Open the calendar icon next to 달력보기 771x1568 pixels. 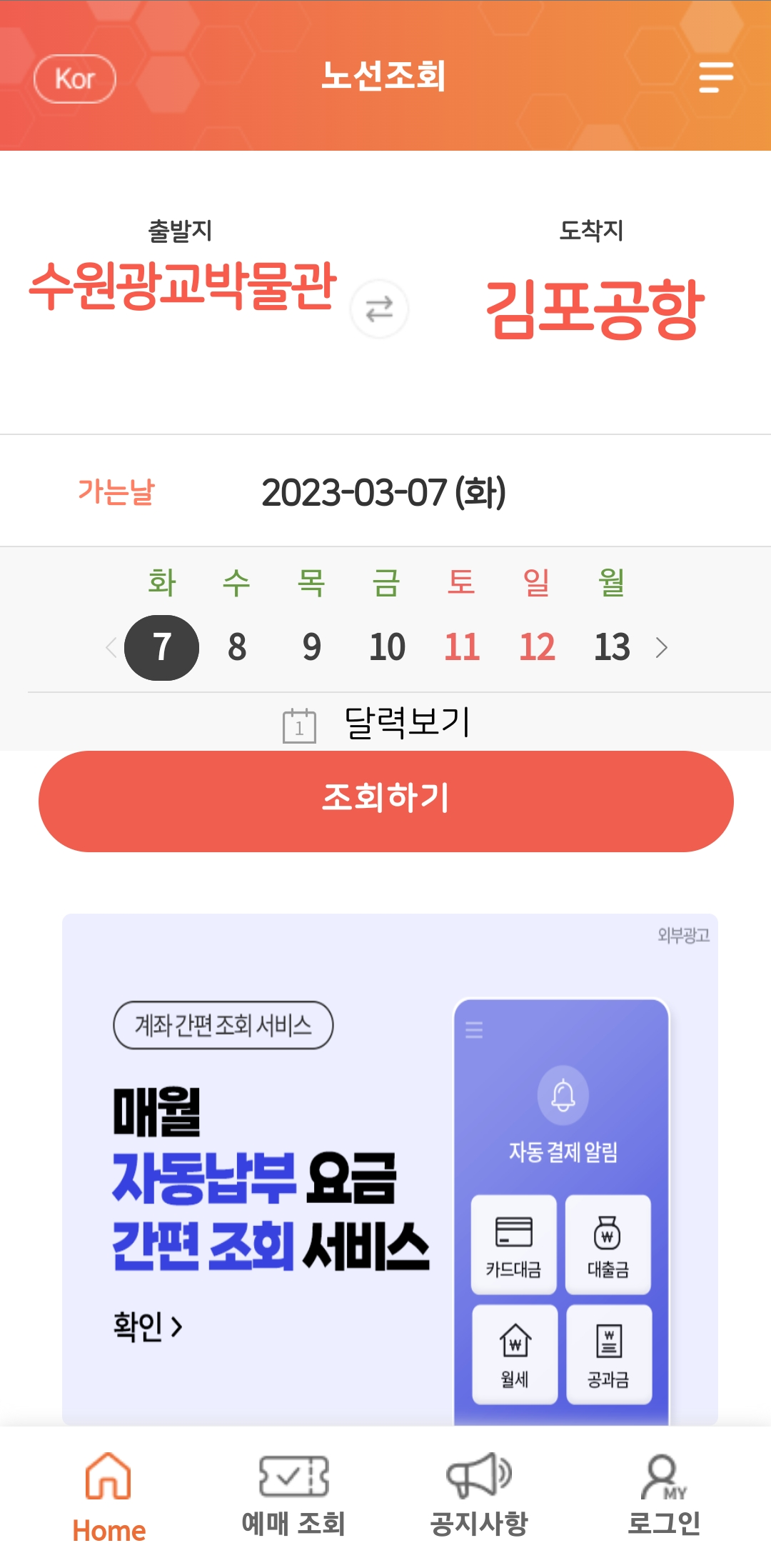[299, 724]
